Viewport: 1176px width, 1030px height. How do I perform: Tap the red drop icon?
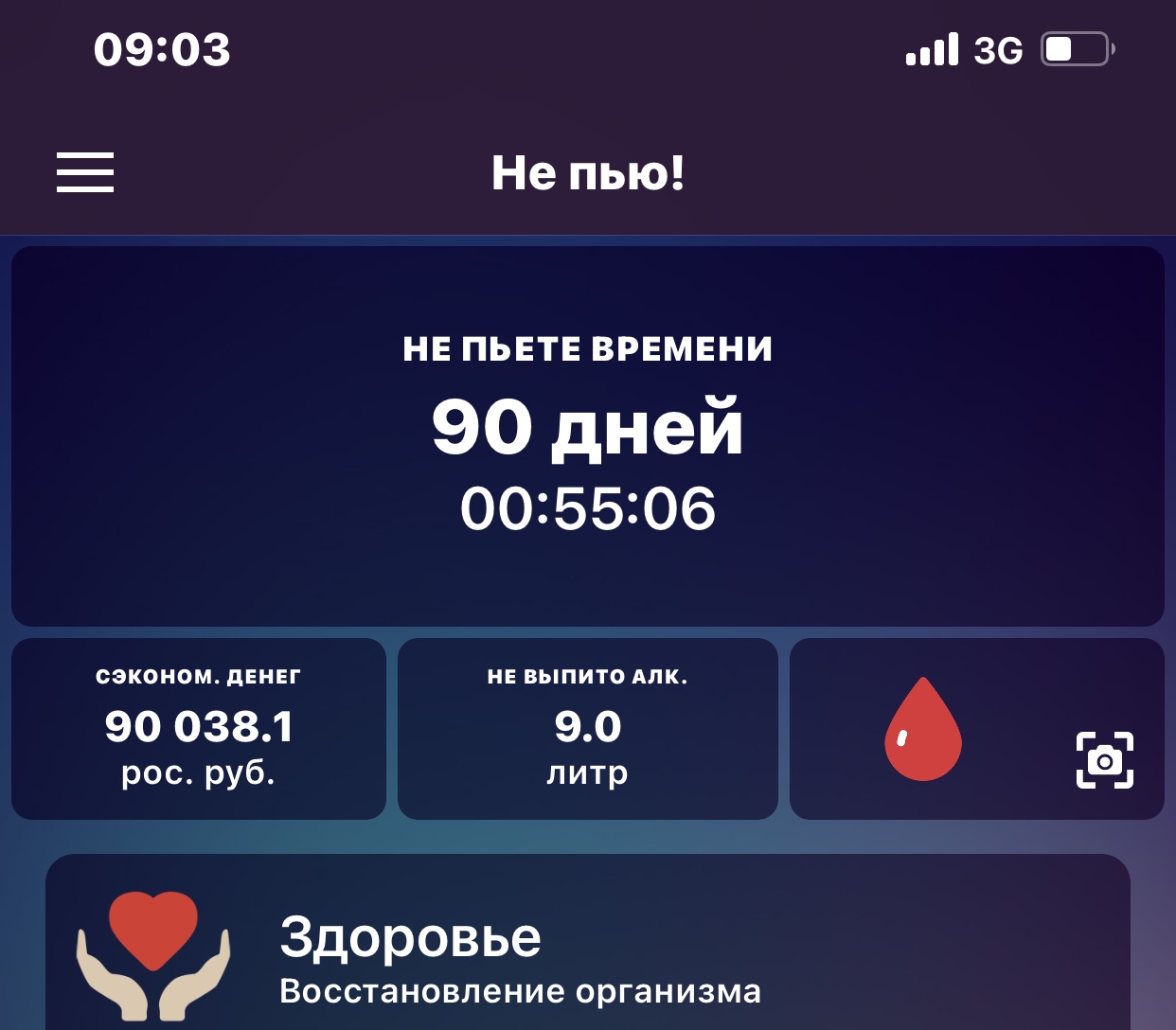pyautogui.click(x=923, y=729)
